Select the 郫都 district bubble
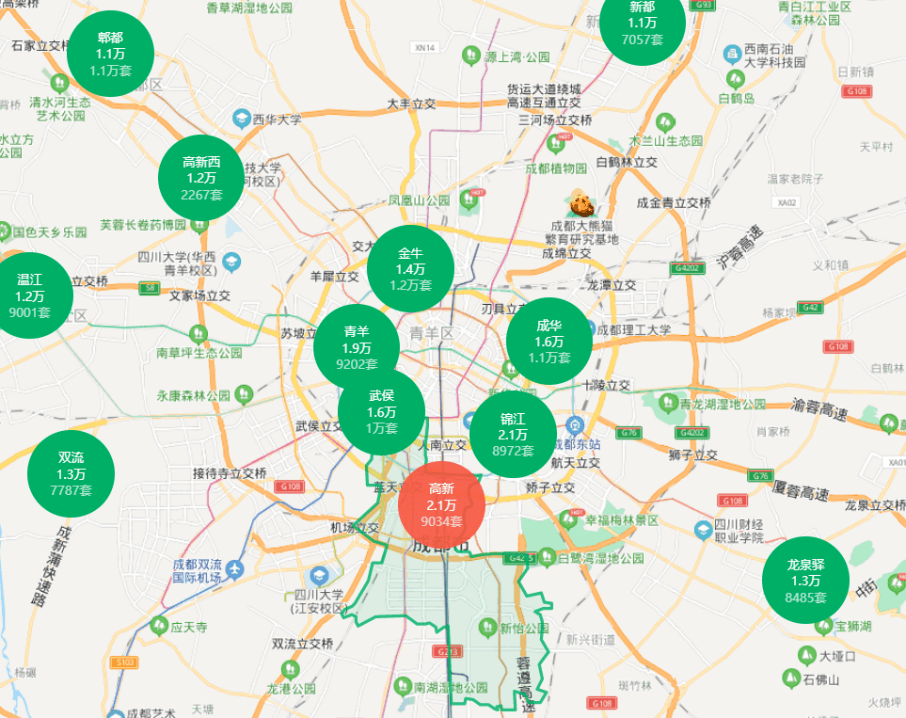The width and height of the screenshot is (906, 718). [111, 54]
